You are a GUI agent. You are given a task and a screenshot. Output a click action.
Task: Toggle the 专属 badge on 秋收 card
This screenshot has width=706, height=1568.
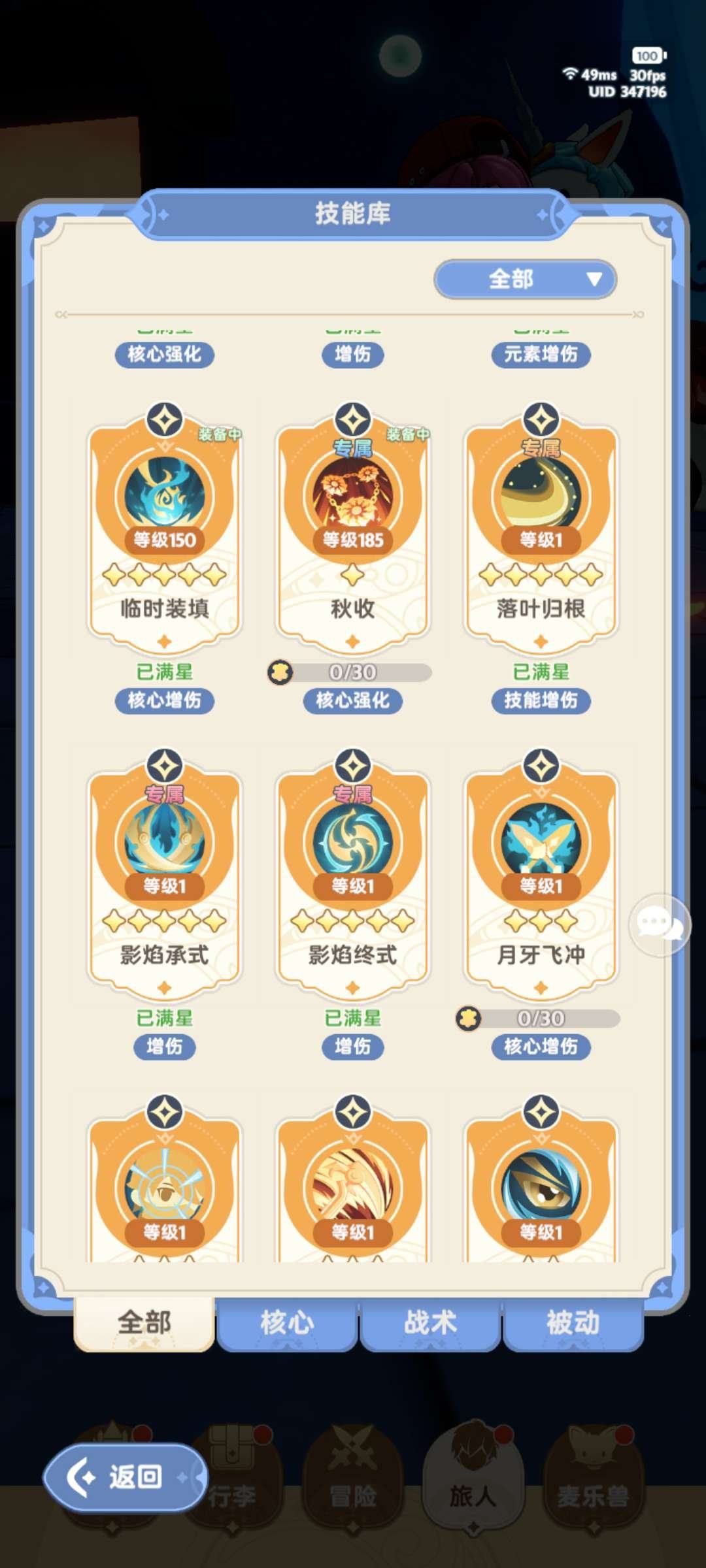[353, 448]
